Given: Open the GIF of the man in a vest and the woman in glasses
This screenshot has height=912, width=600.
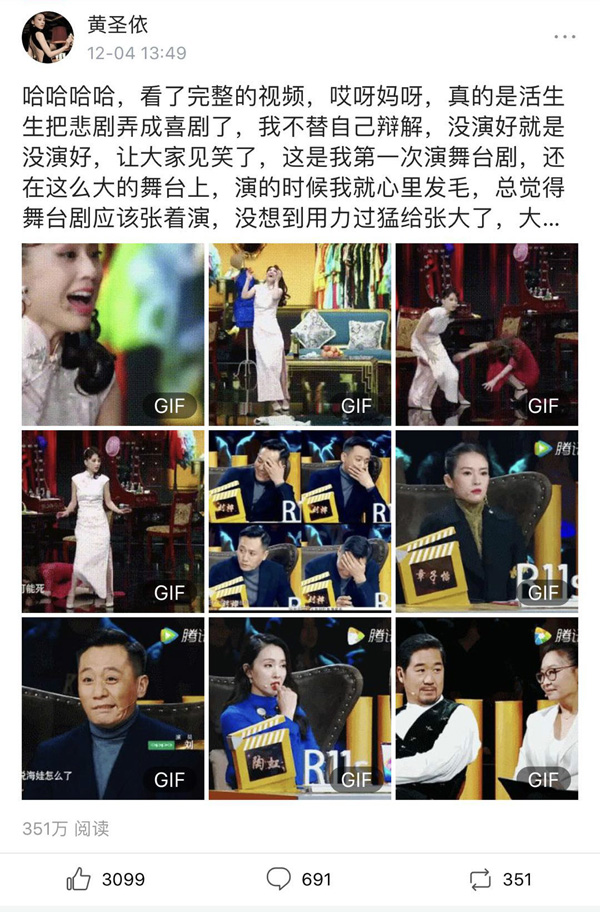Looking at the screenshot, I should pos(487,708).
